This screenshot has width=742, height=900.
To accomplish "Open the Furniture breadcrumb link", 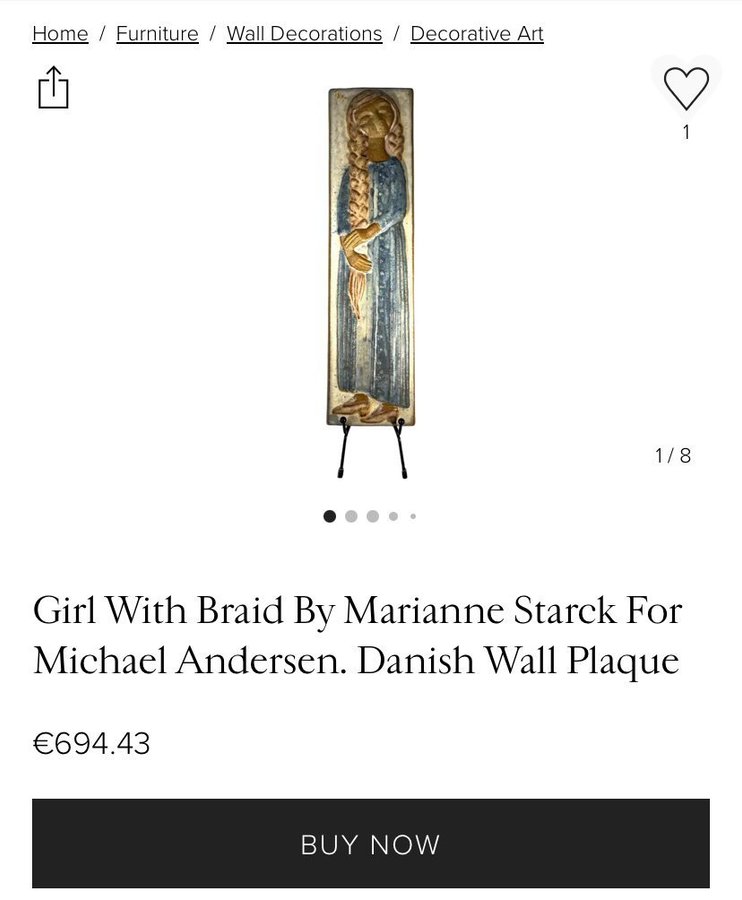I will tap(157, 34).
